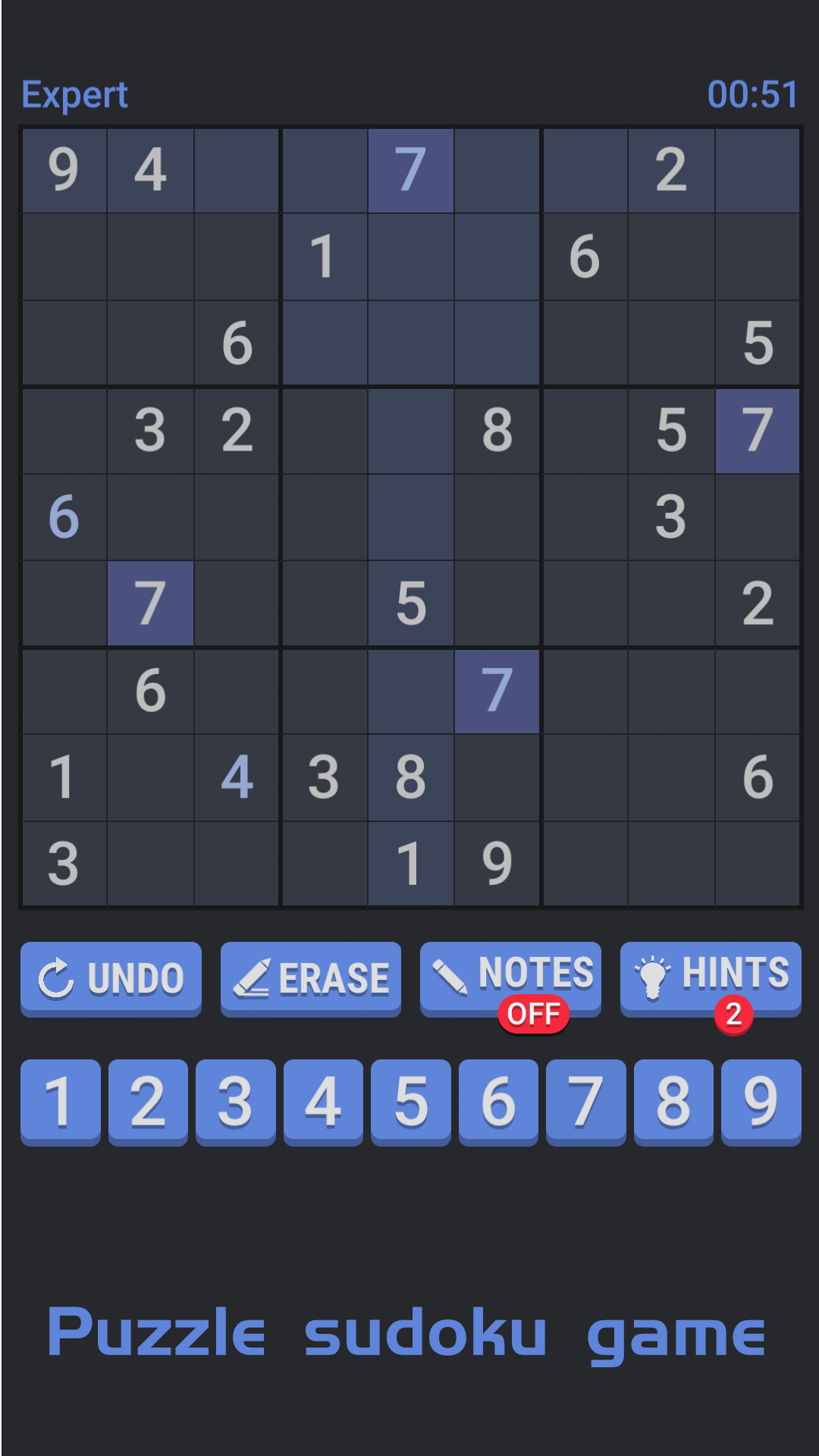819x1456 pixels.
Task: Choose number 4 on the keypad
Action: point(323,1101)
